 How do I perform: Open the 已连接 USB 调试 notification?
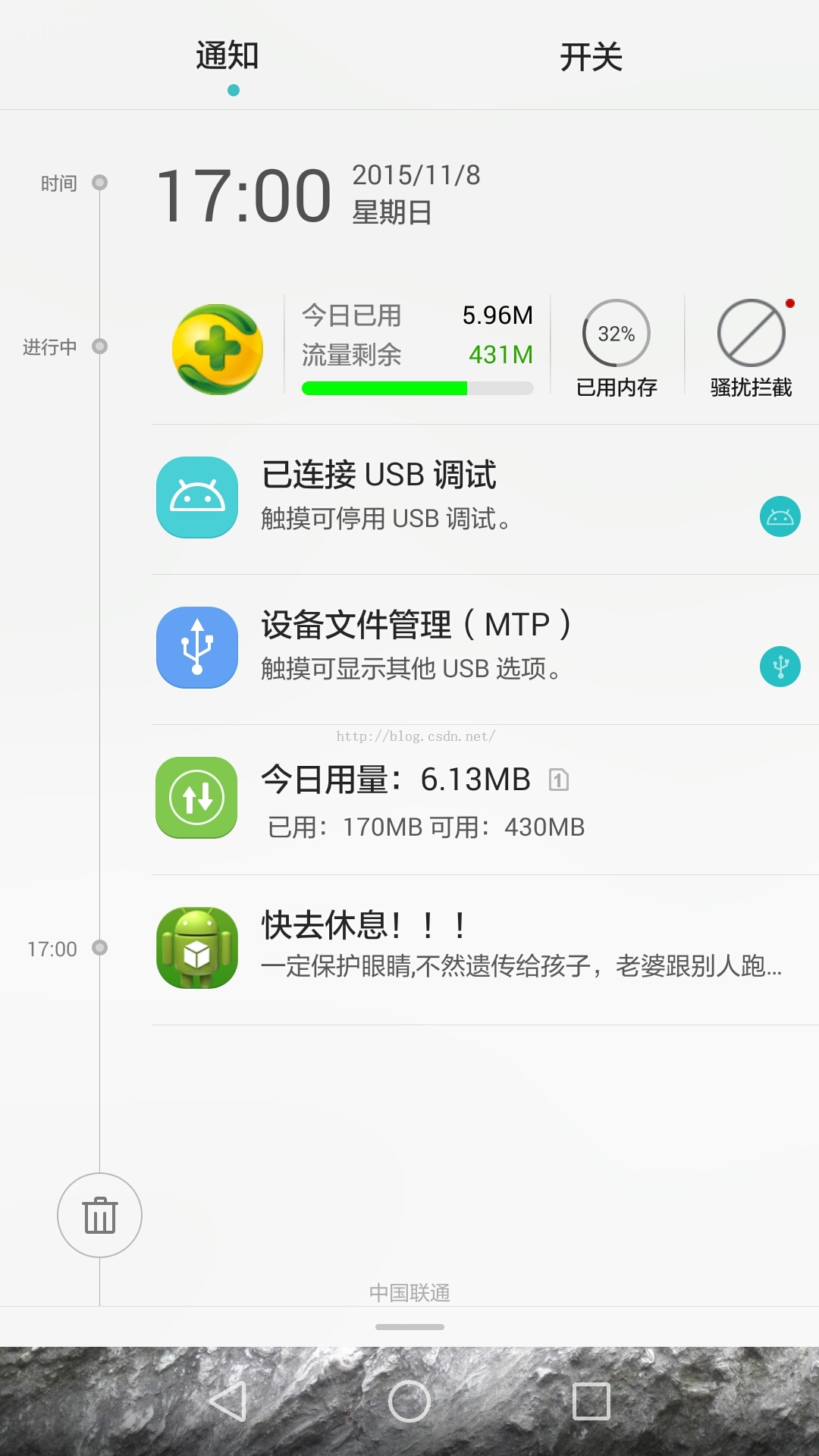[x=455, y=497]
